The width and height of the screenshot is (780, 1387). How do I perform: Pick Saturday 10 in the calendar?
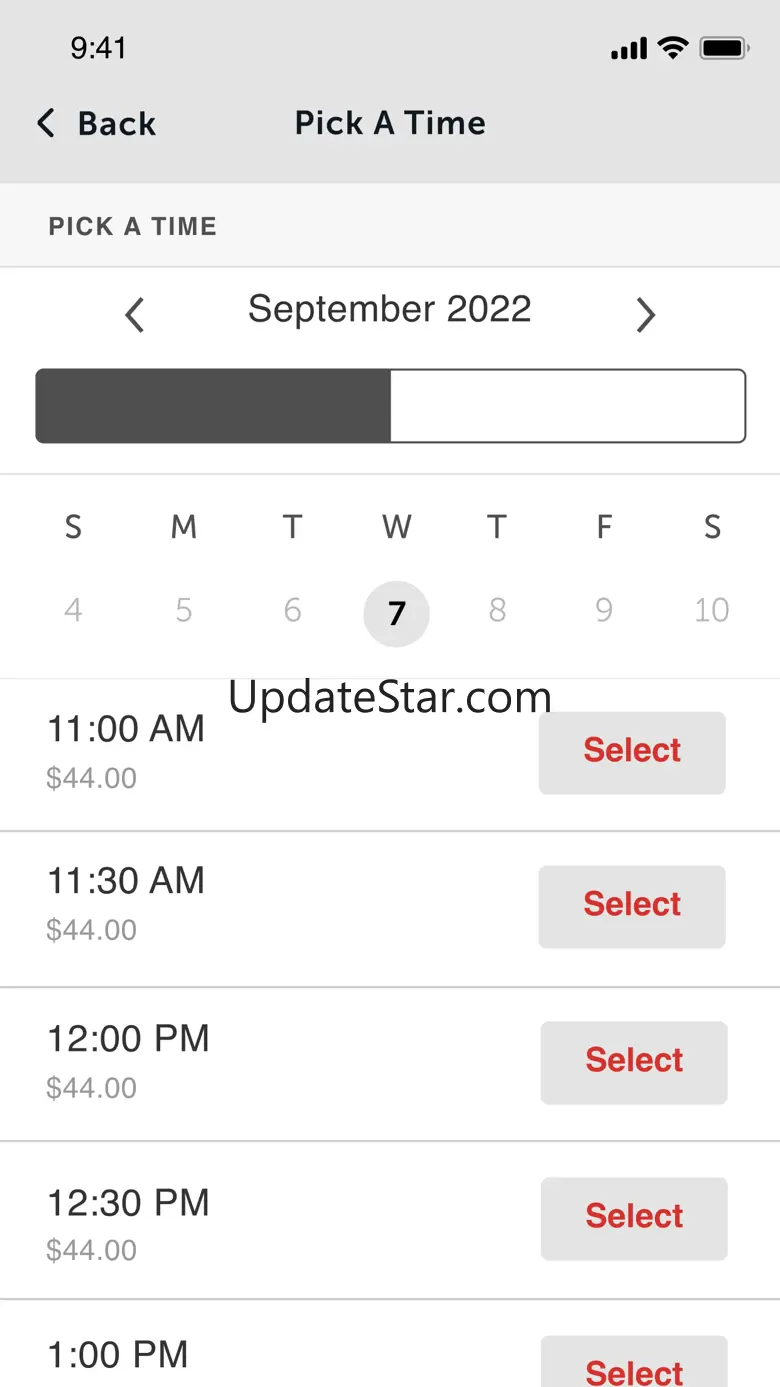tap(712, 610)
